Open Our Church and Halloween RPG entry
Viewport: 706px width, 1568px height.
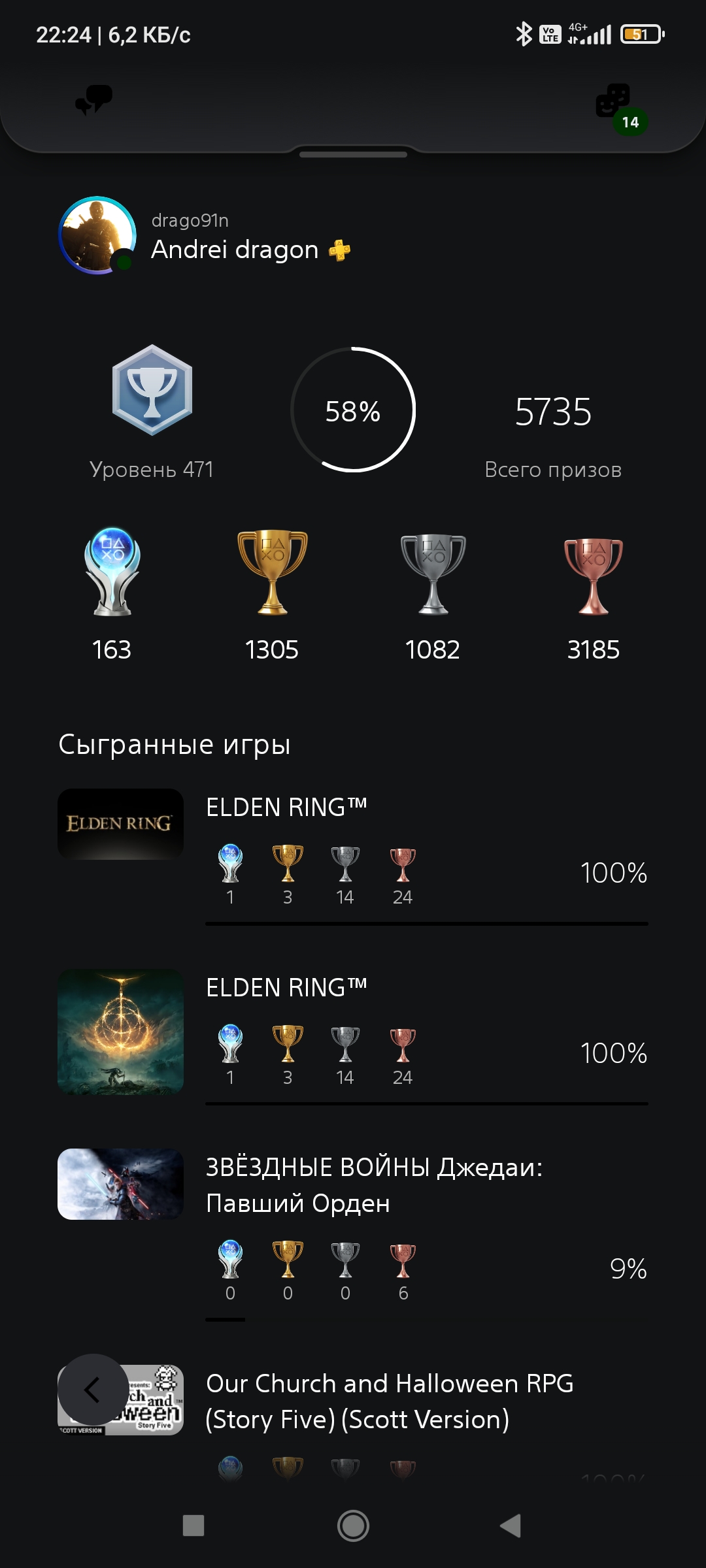390,1401
